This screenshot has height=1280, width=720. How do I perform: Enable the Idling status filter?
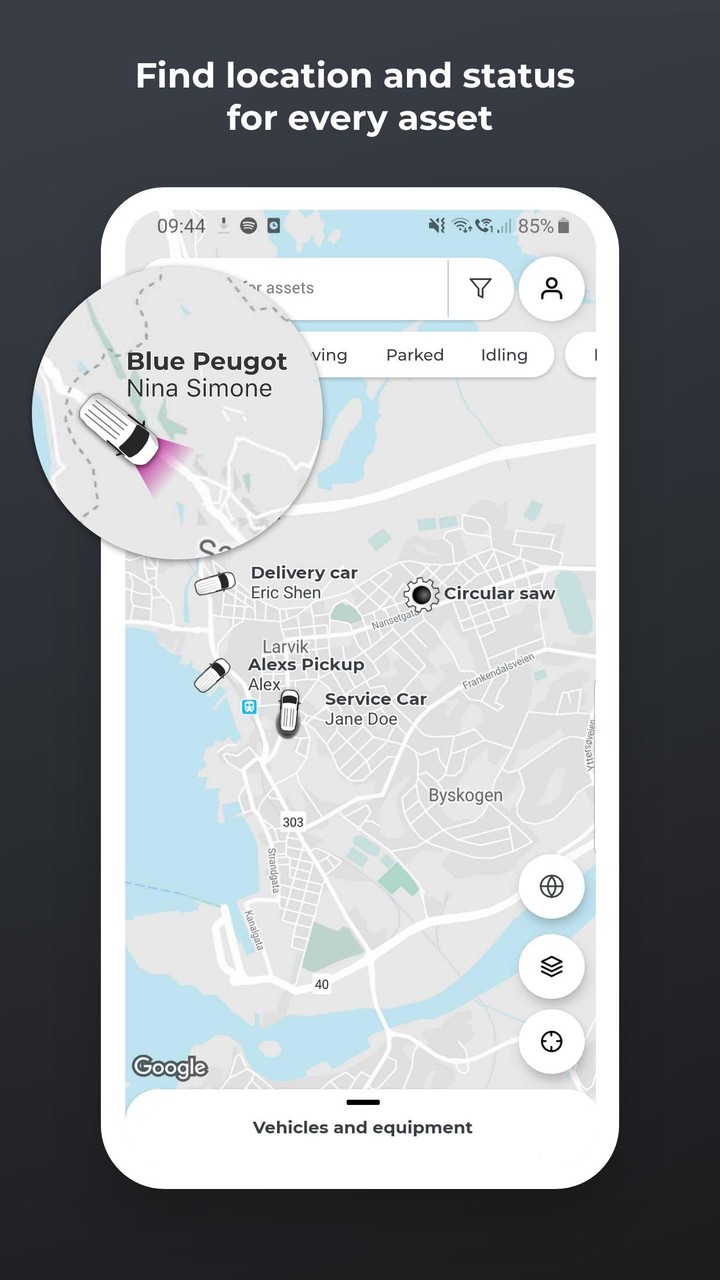click(x=504, y=355)
